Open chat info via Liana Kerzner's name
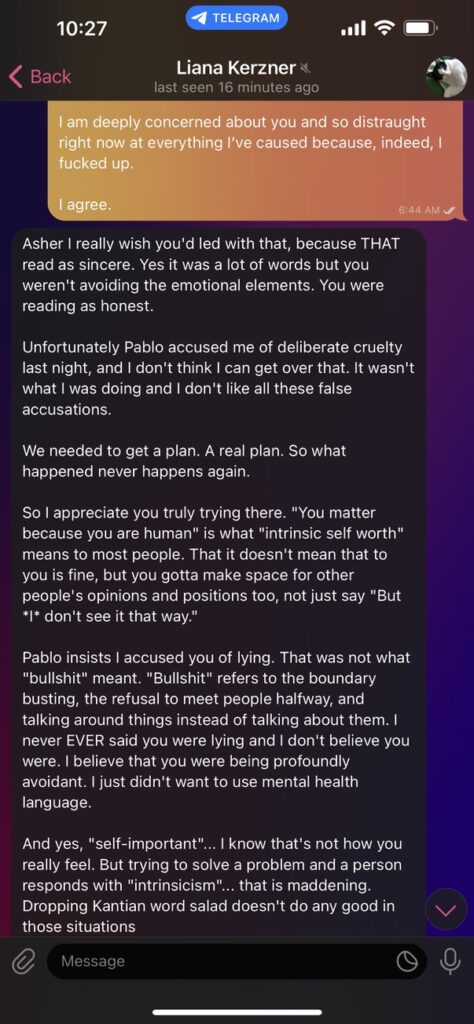 236,68
